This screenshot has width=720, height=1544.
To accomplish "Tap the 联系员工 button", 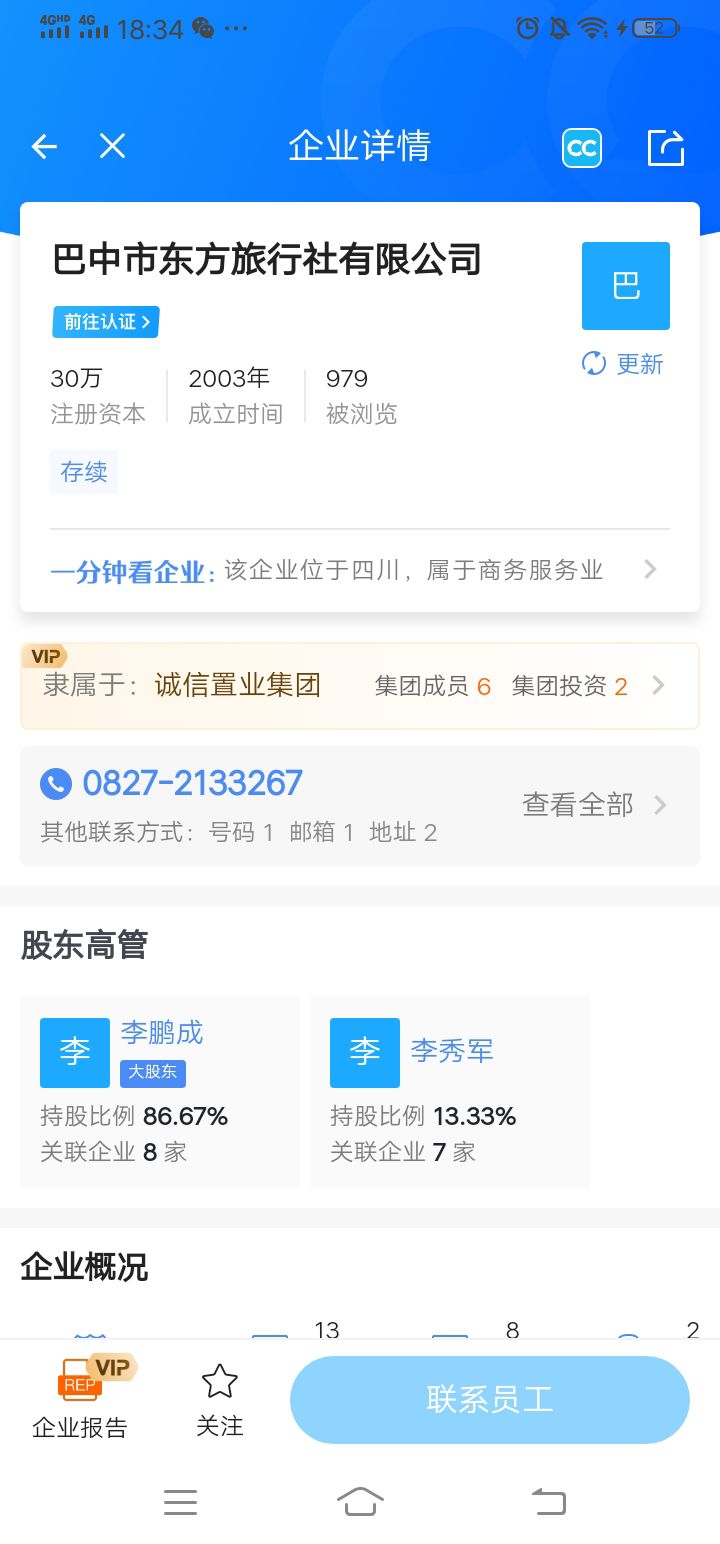I will tap(489, 1399).
